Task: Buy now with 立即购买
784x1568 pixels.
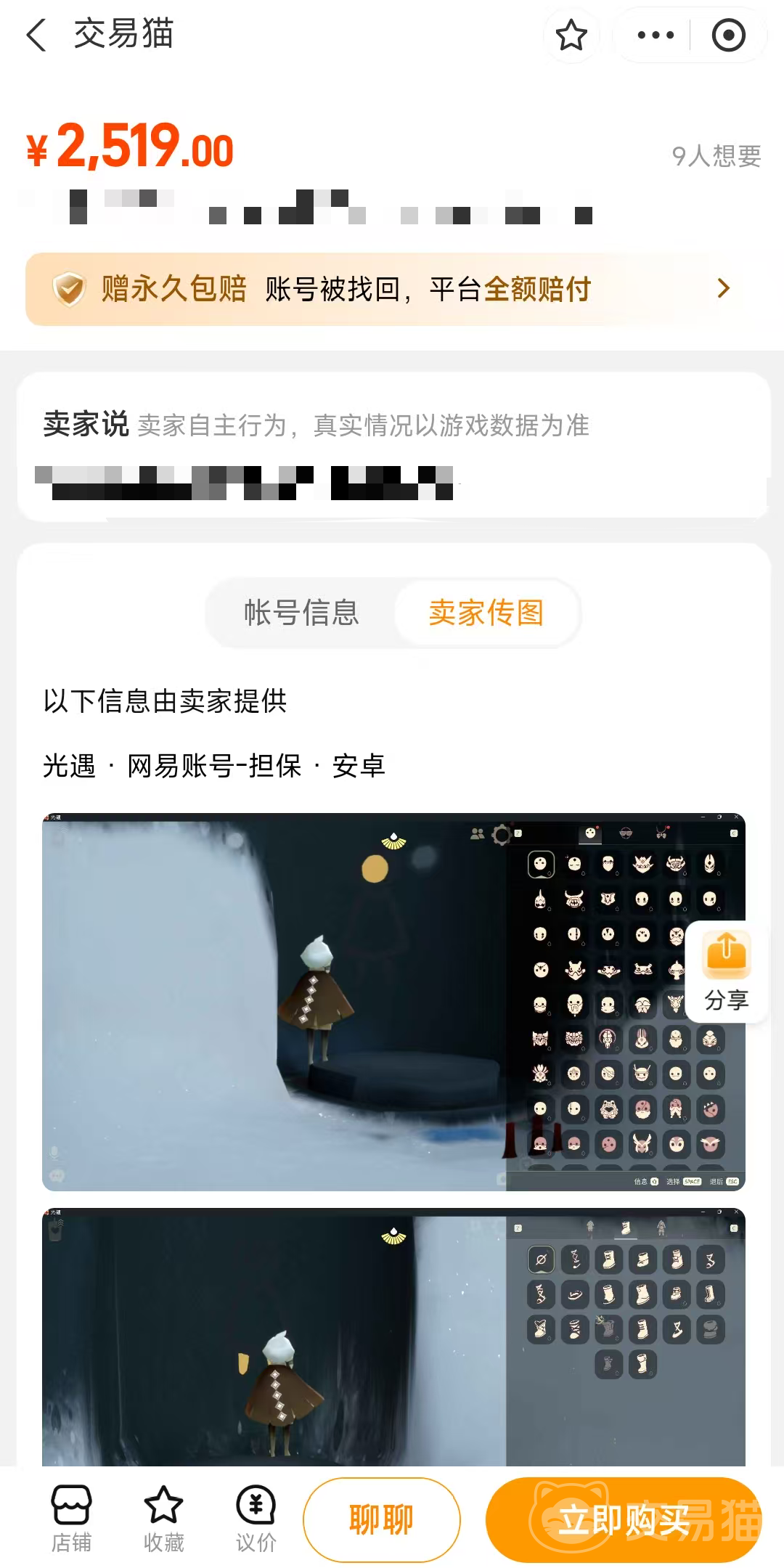Action: 623,1519
